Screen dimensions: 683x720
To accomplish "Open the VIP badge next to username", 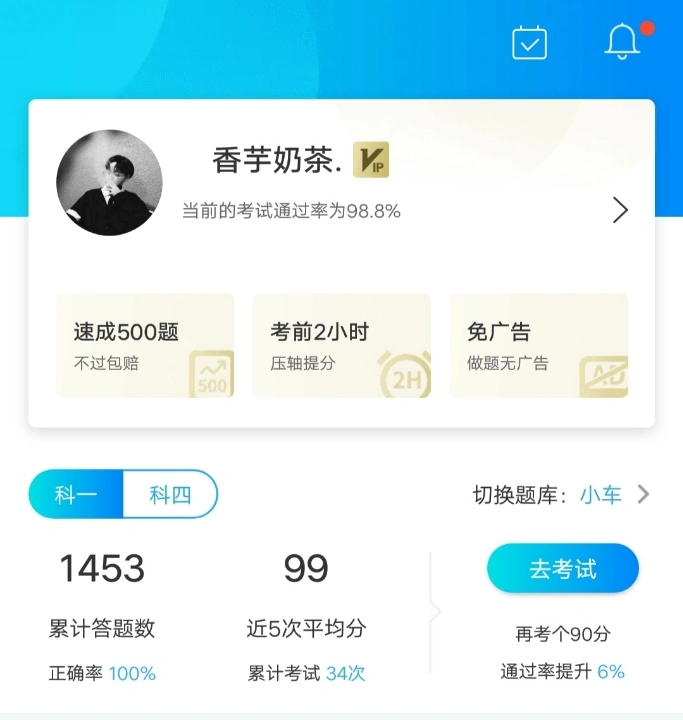I will 371,160.
